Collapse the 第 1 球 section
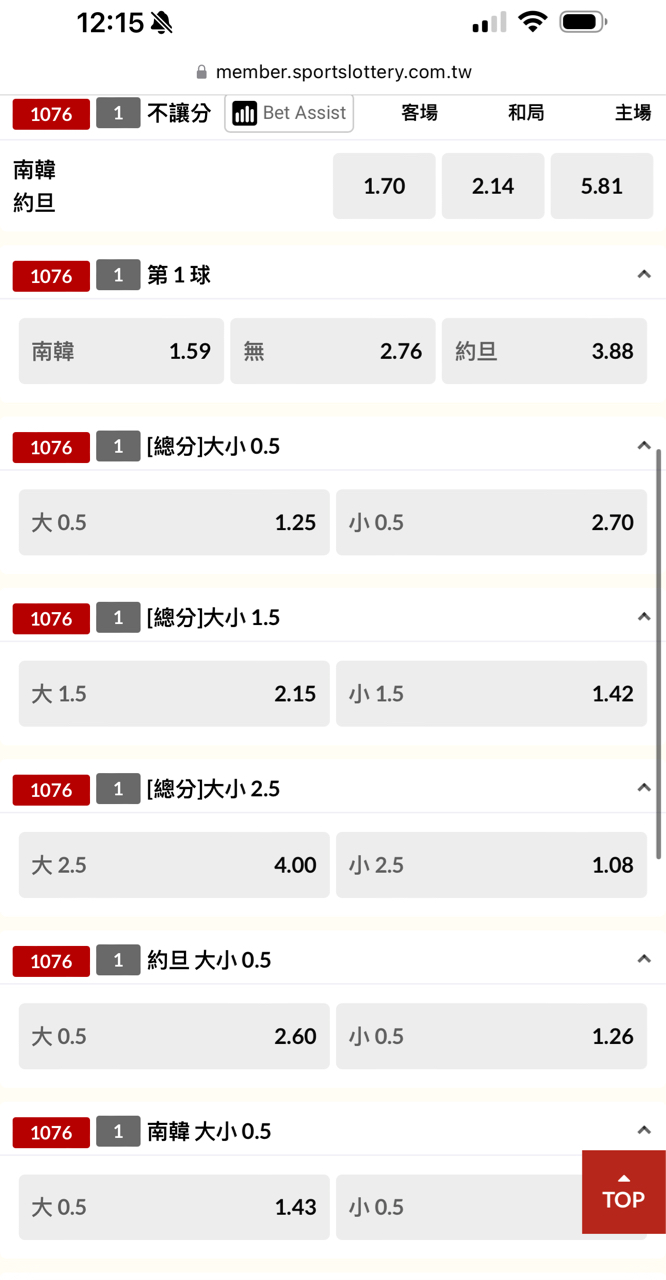Screen dimensions: 666x1280 tap(644, 275)
